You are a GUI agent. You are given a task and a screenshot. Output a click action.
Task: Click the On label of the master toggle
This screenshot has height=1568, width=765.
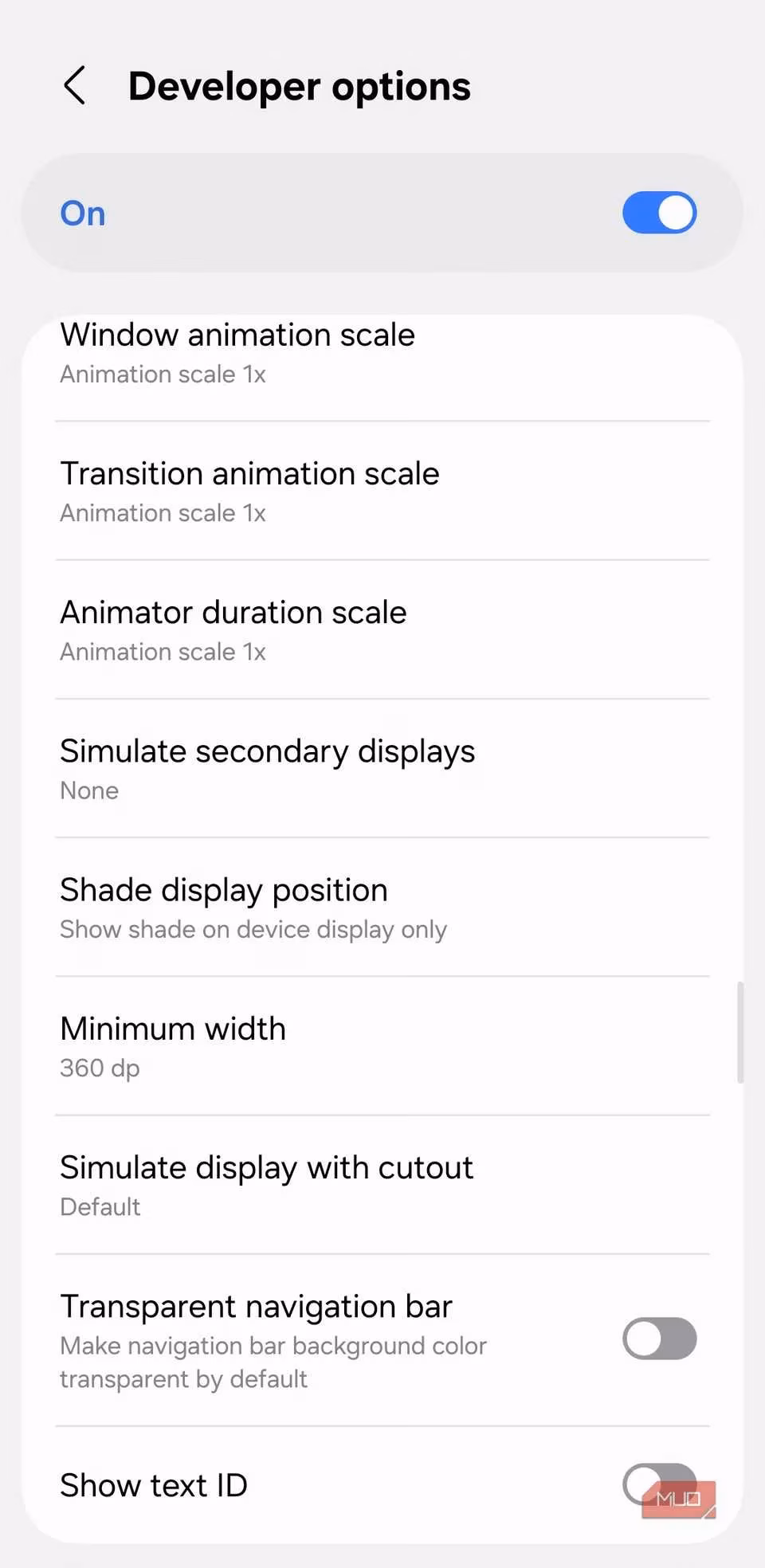(x=81, y=213)
